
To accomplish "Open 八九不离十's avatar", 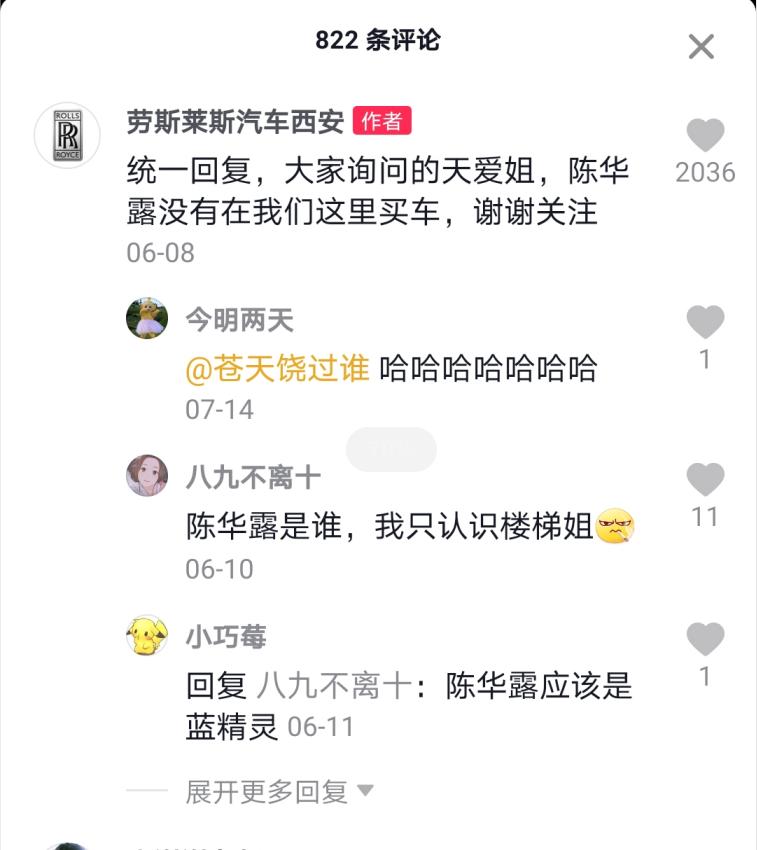I will coord(147,476).
